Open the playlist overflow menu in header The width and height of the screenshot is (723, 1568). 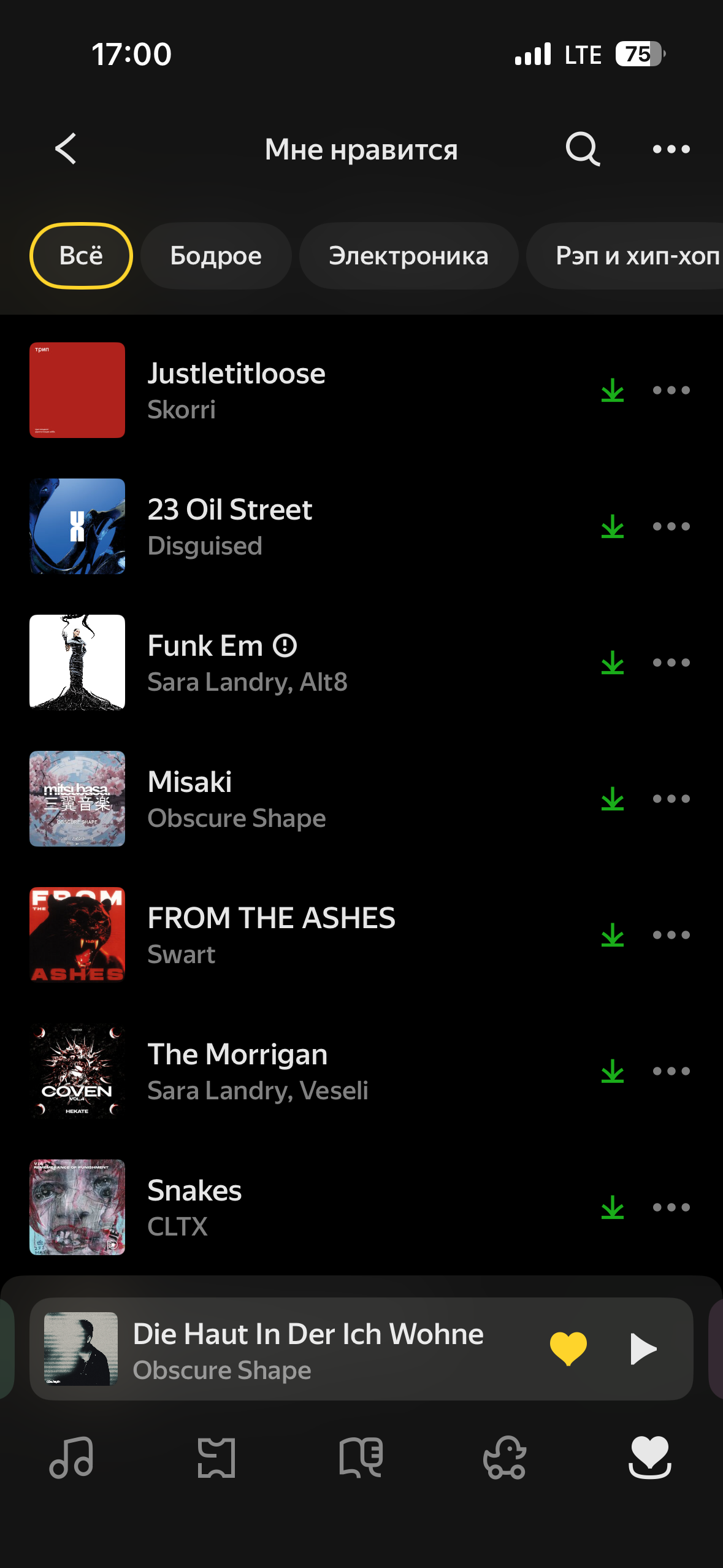pos(671,149)
